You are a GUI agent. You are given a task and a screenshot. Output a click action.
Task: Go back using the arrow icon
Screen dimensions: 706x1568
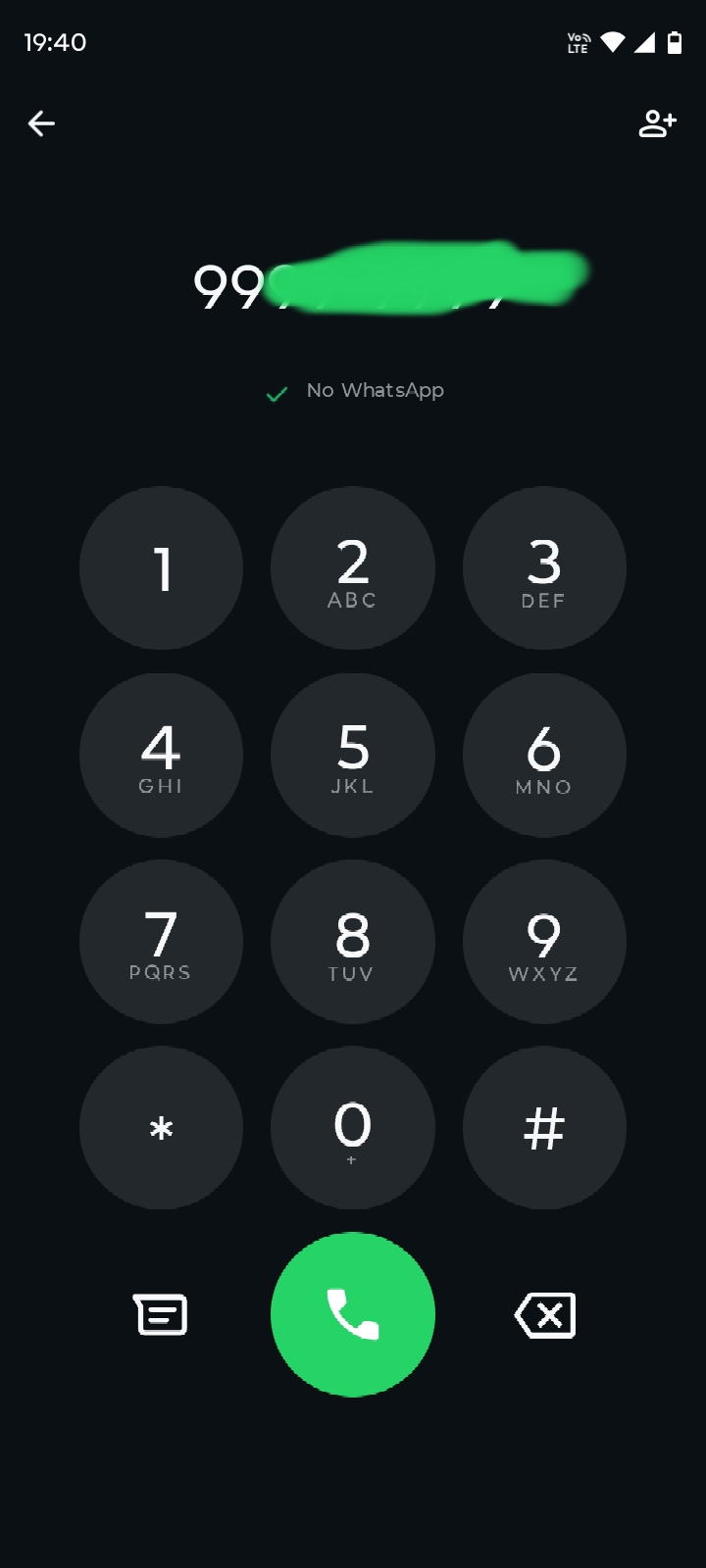[x=41, y=123]
